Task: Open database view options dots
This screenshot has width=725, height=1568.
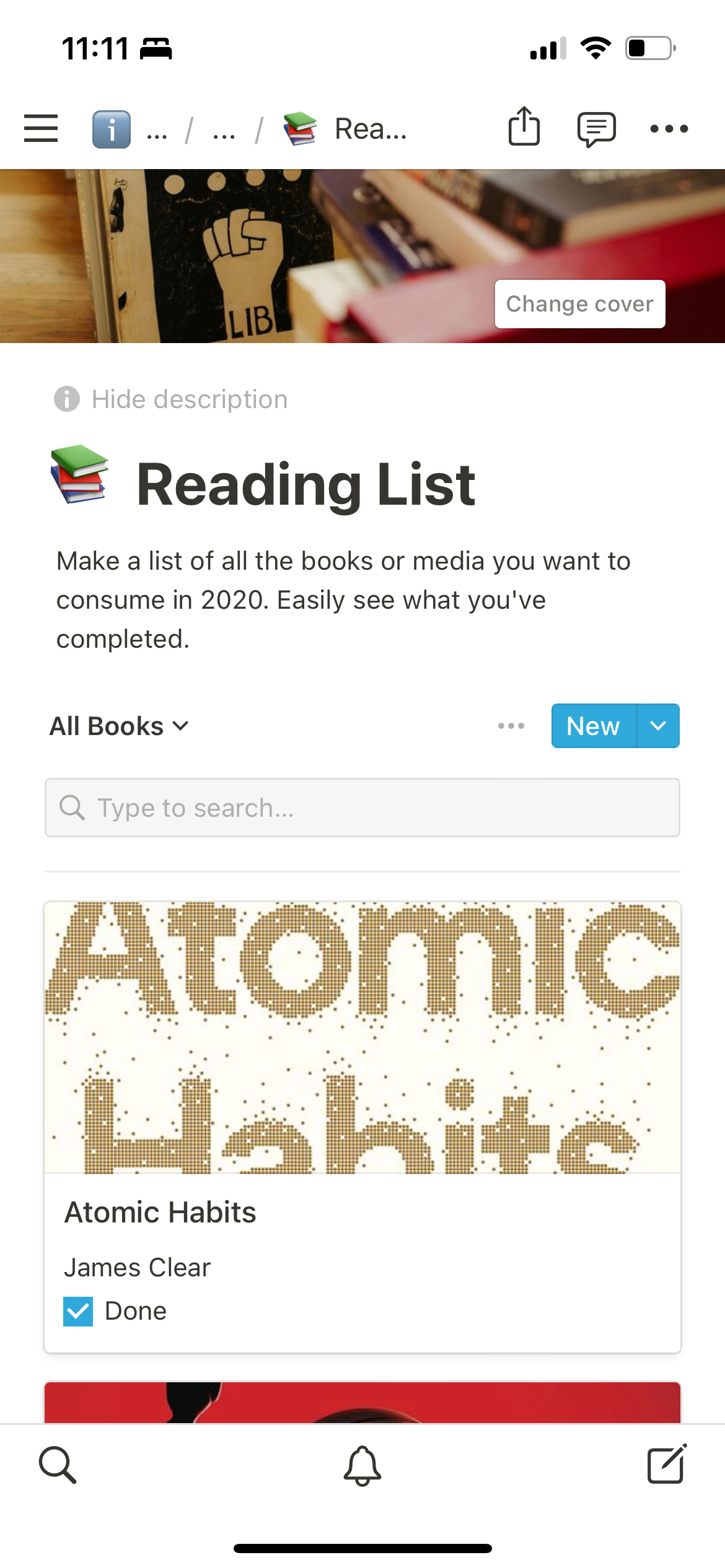Action: tap(511, 726)
